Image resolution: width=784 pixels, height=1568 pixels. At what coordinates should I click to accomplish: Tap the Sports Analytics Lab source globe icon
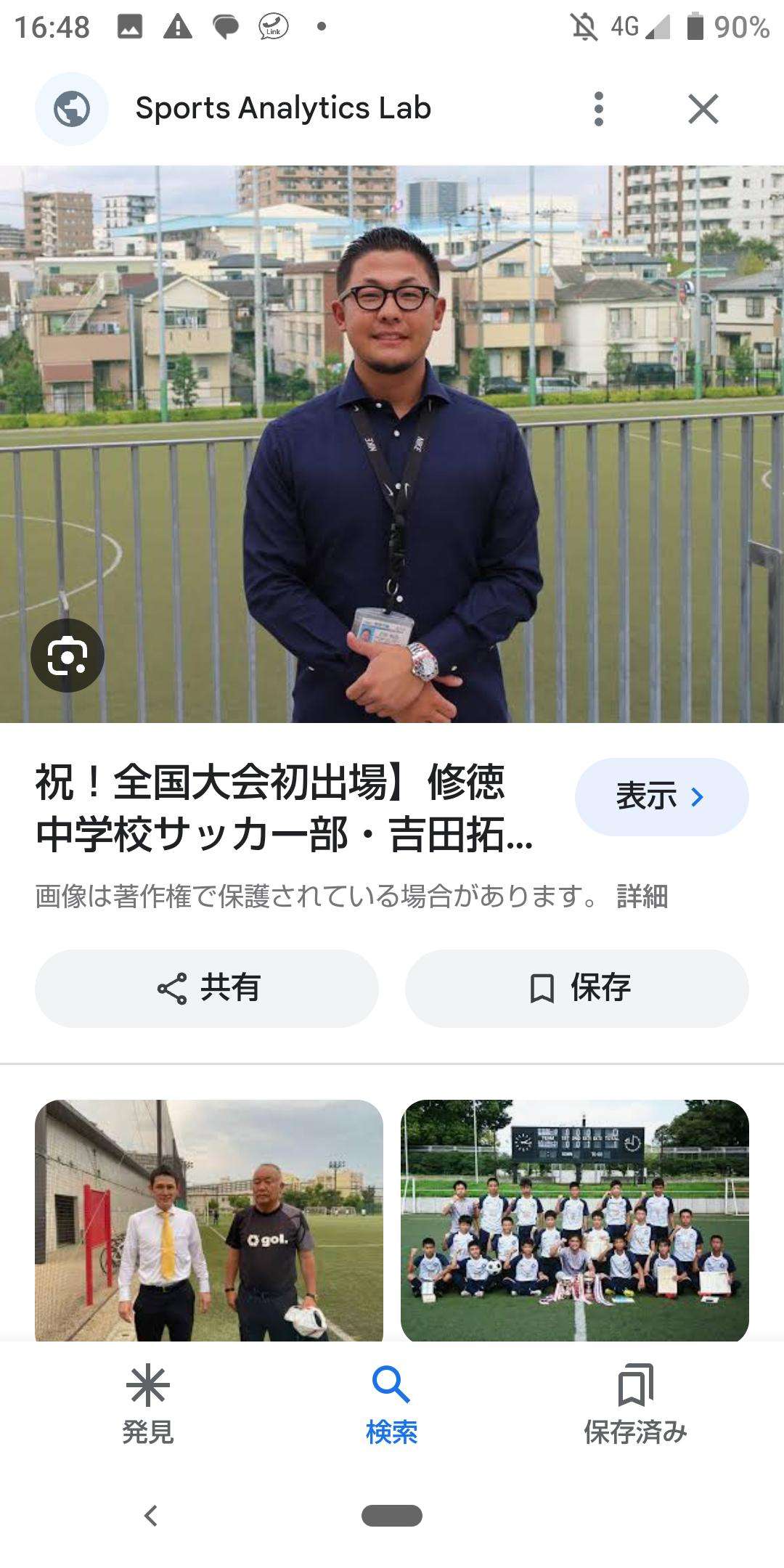(72, 109)
